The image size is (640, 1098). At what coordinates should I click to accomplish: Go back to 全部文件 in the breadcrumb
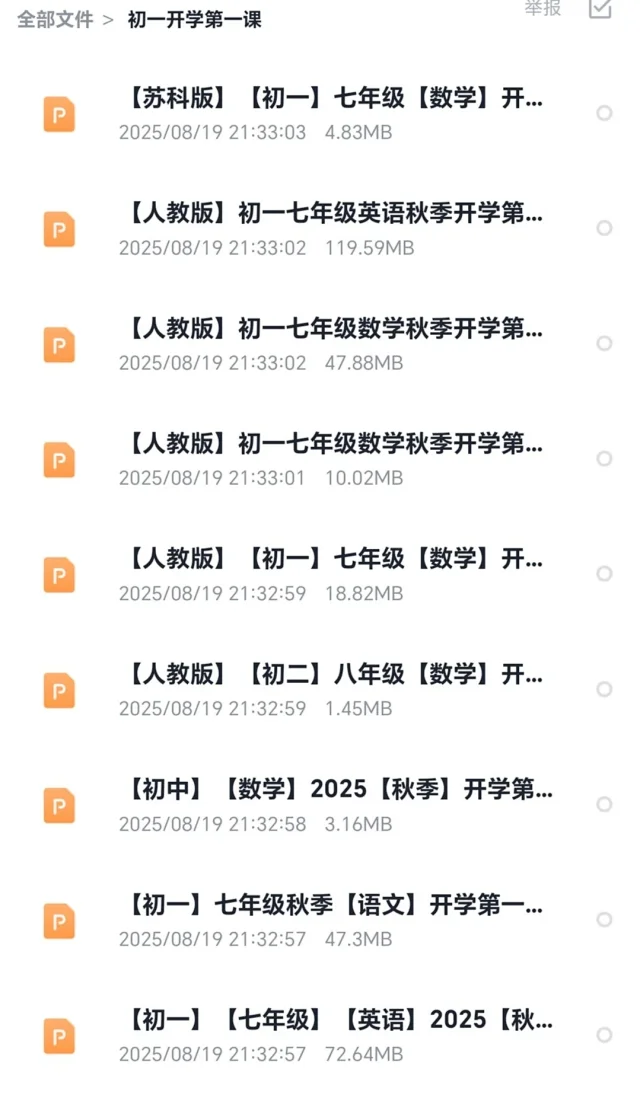click(55, 20)
